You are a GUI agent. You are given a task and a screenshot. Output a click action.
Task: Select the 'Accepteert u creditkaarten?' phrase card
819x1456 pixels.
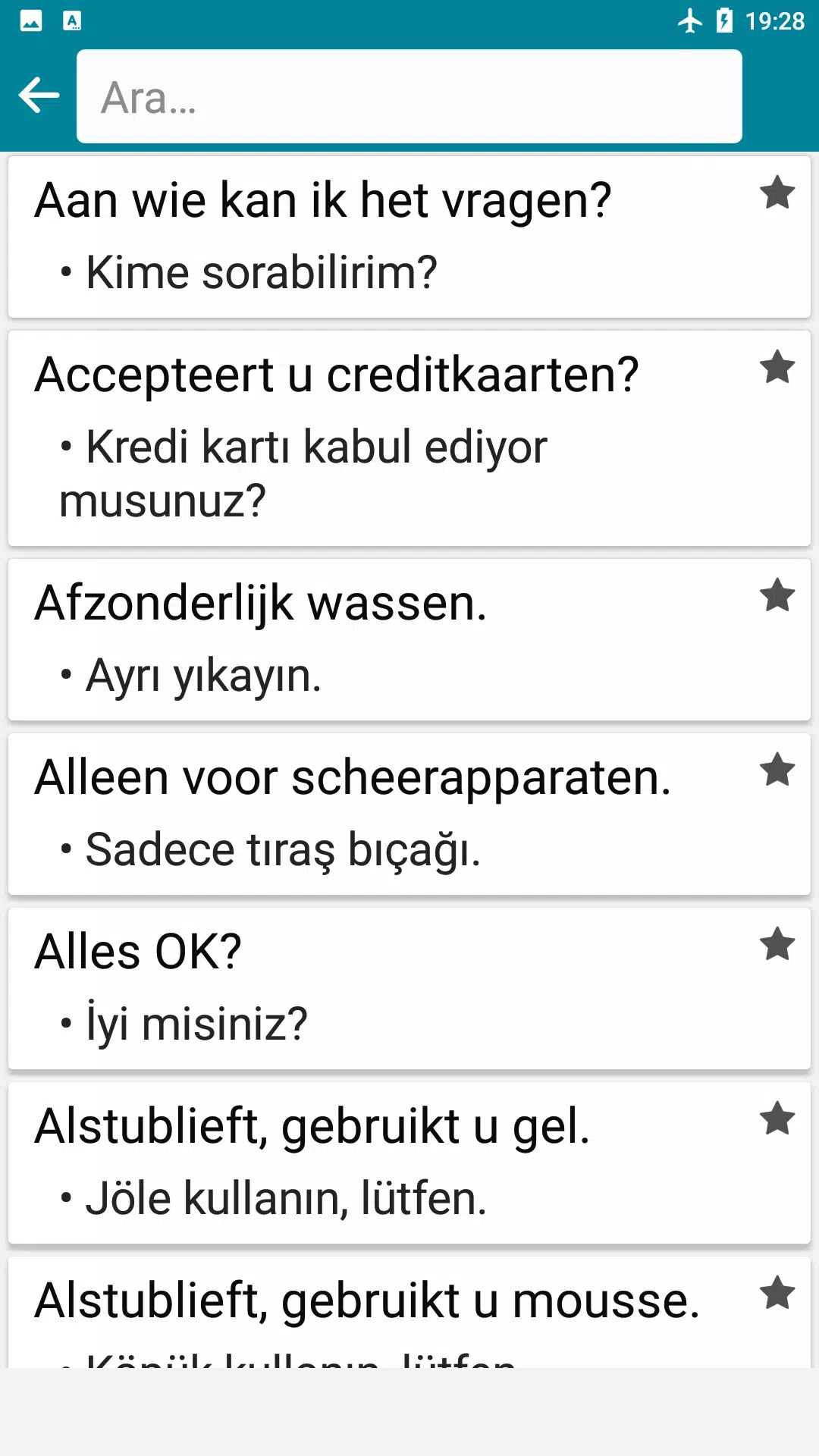pyautogui.click(x=379, y=438)
